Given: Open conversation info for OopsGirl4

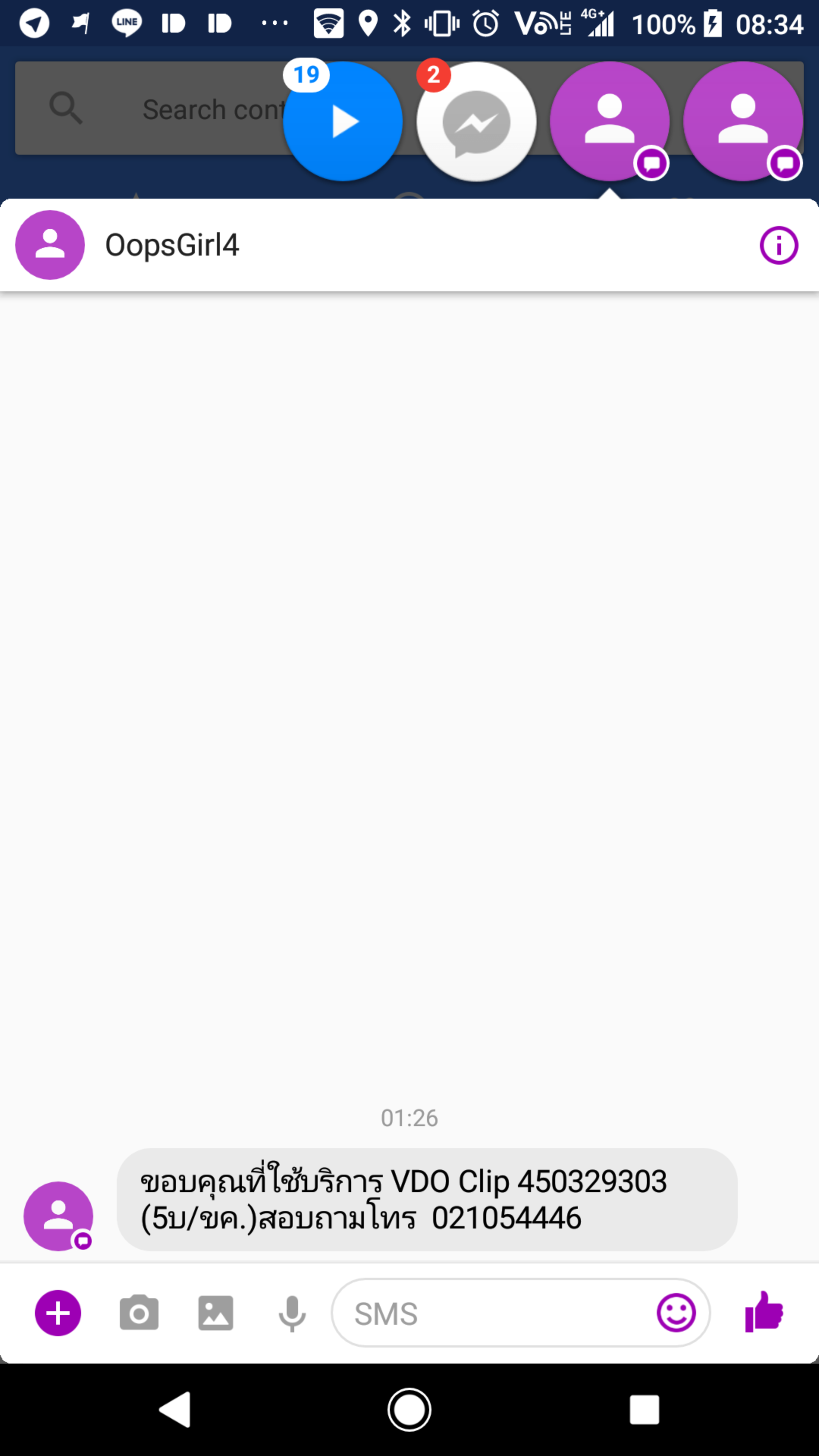Looking at the screenshot, I should [x=778, y=245].
